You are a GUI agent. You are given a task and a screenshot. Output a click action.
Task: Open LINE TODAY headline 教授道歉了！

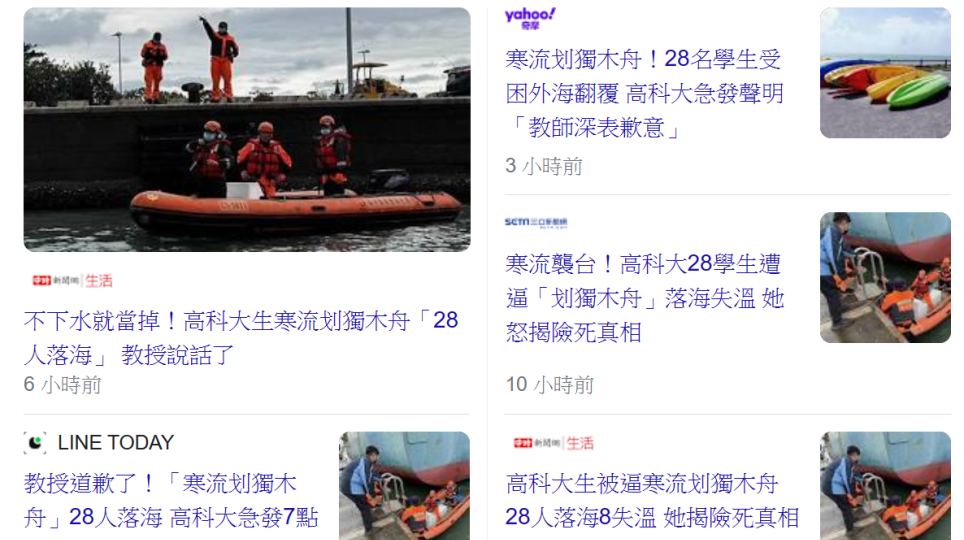(x=171, y=501)
